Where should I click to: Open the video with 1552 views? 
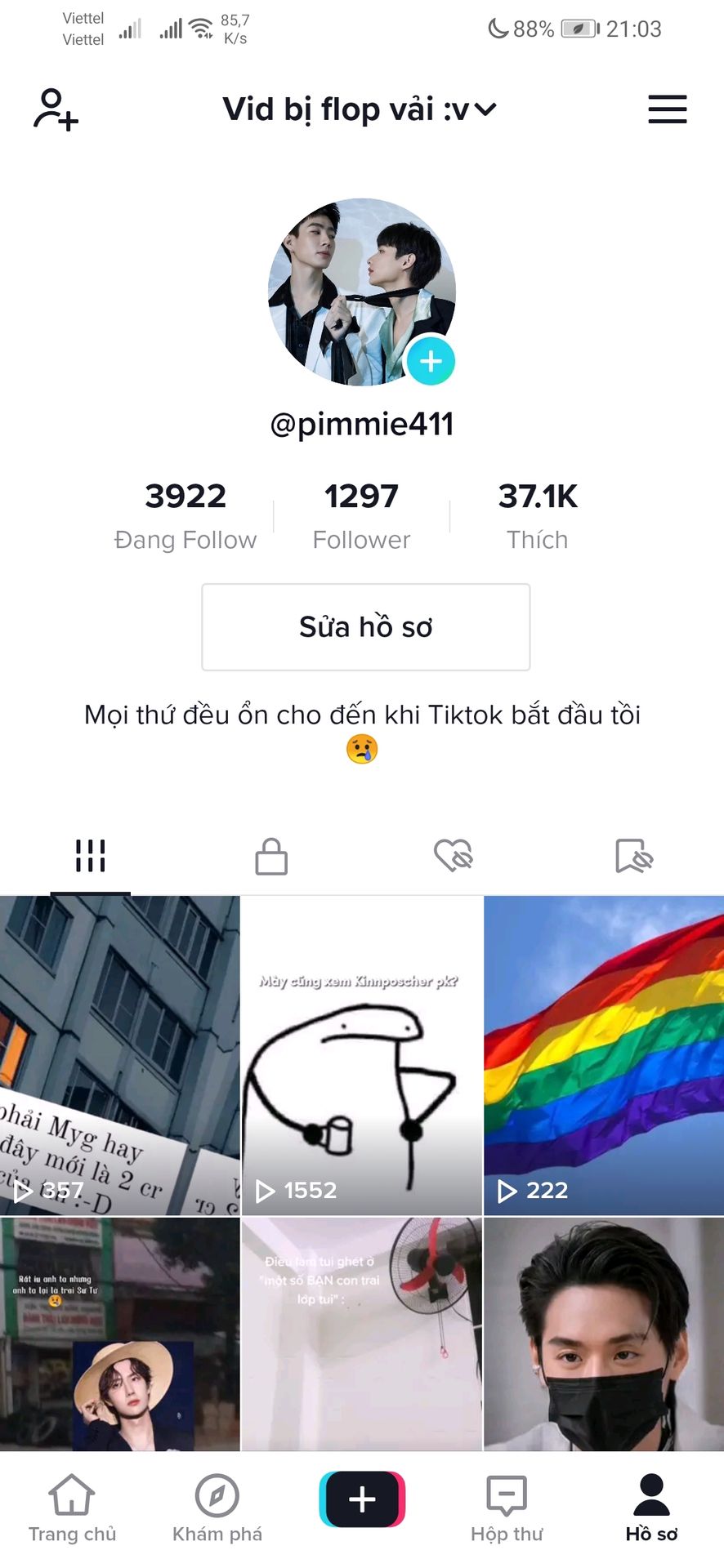tap(362, 1055)
